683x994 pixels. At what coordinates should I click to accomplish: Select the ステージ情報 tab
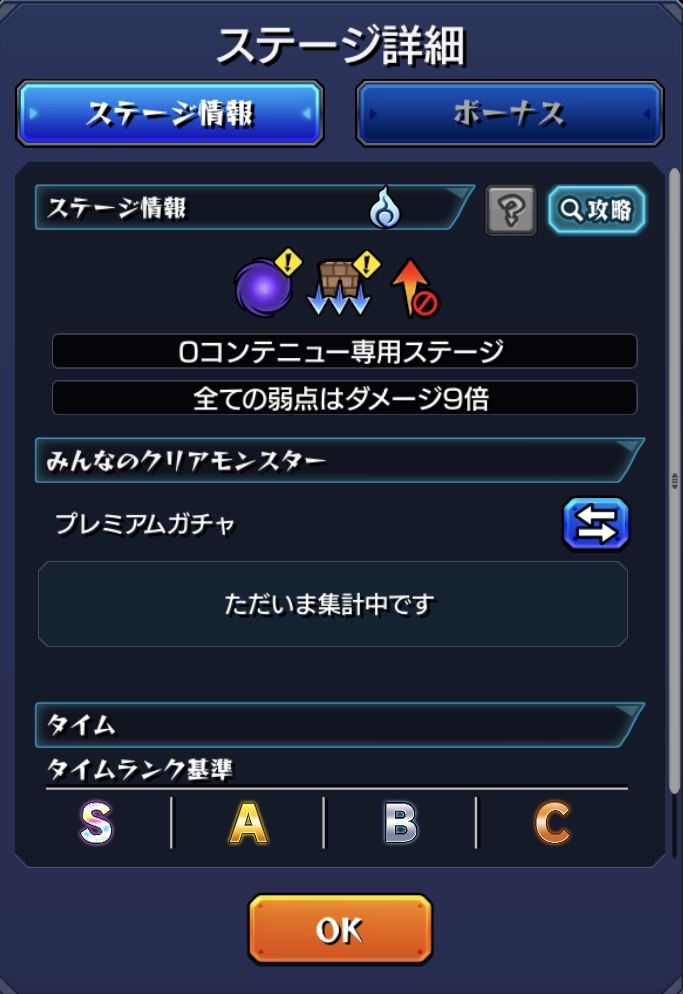pos(169,114)
